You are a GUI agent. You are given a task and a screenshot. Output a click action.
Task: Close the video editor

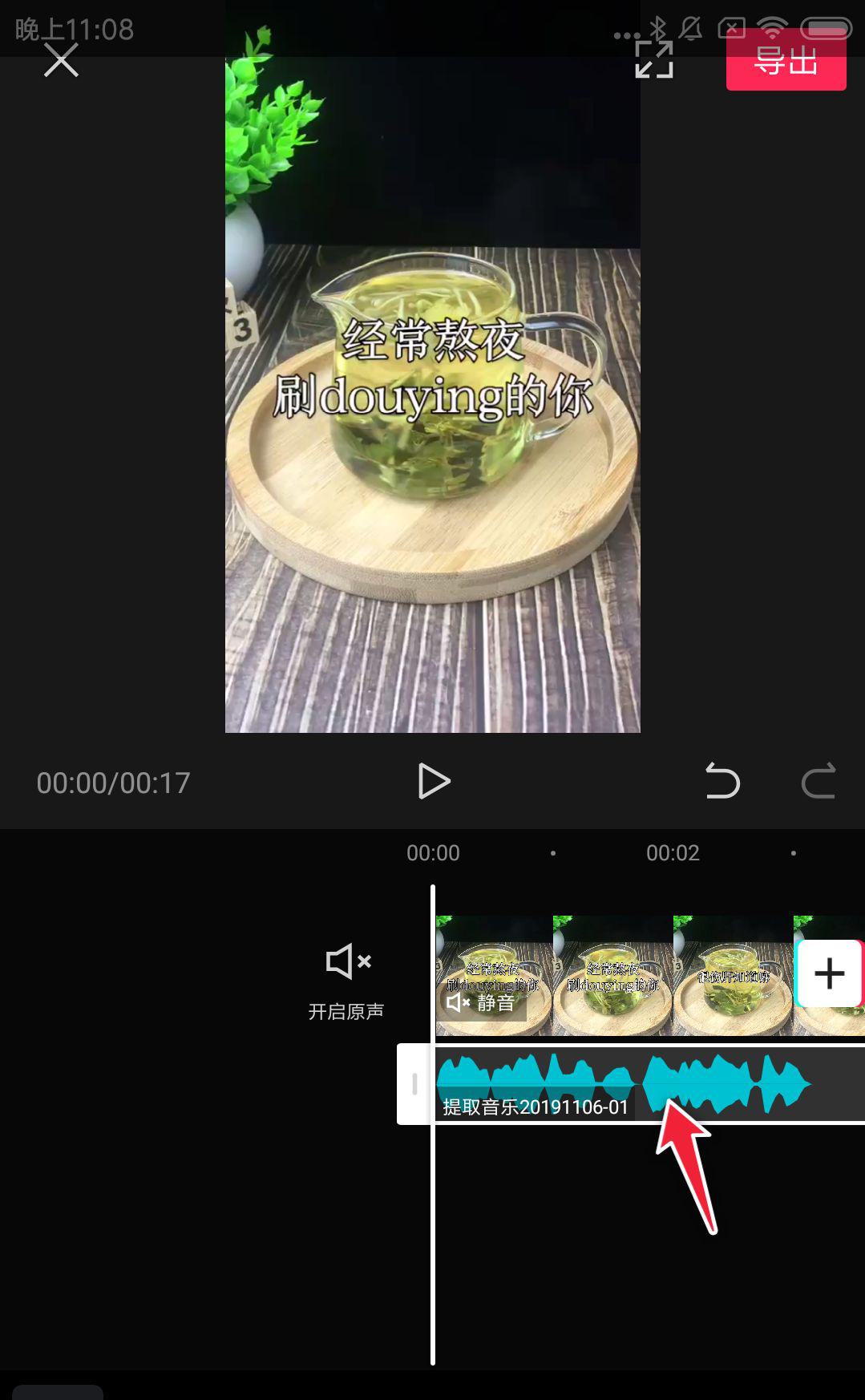[61, 60]
